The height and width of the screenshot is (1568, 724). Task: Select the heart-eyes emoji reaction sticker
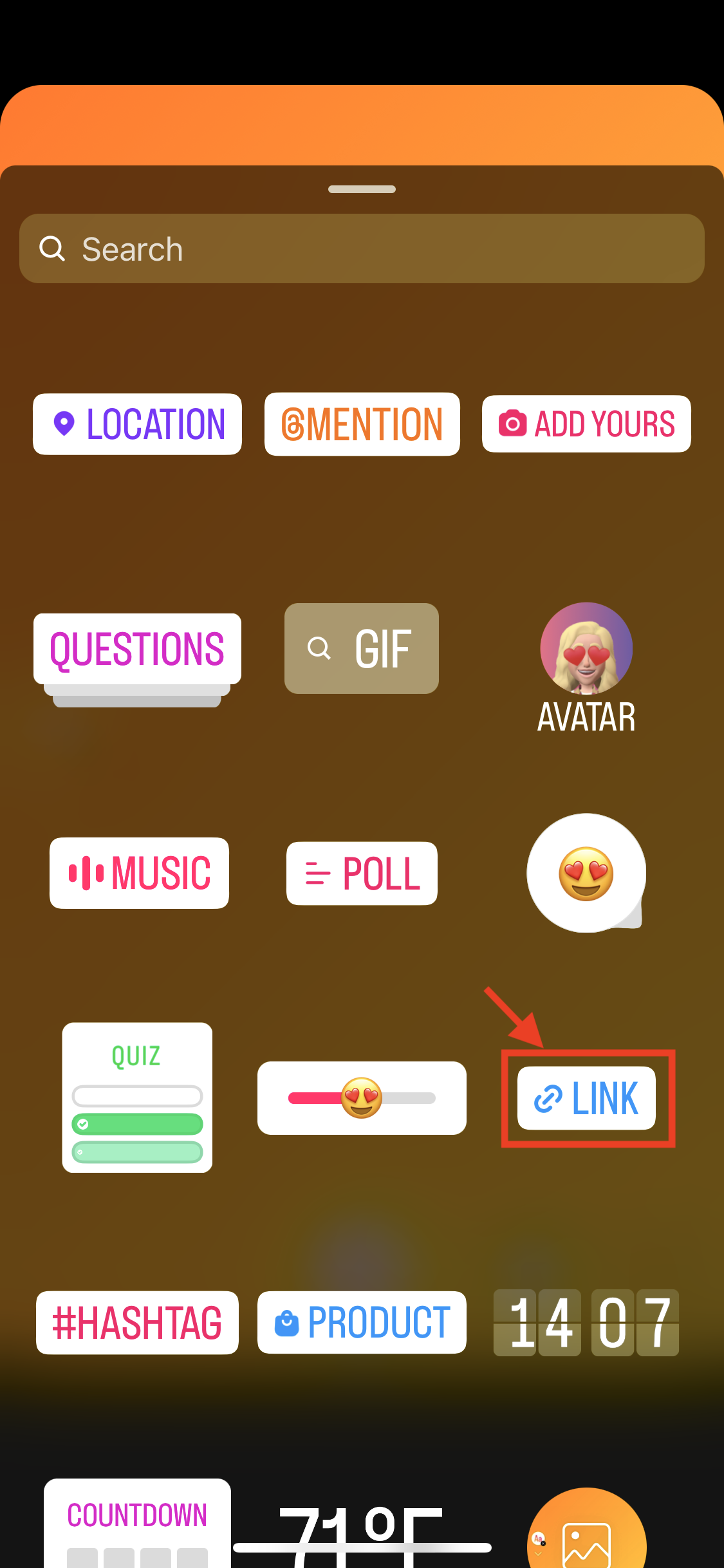pos(586,873)
